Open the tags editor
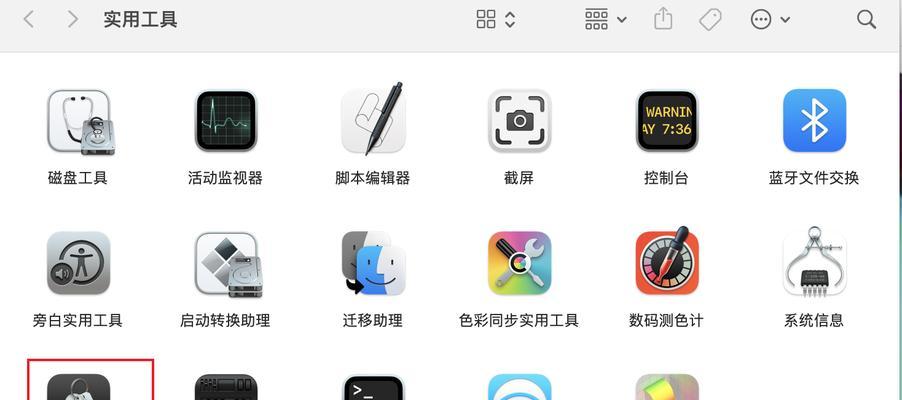 (x=710, y=19)
